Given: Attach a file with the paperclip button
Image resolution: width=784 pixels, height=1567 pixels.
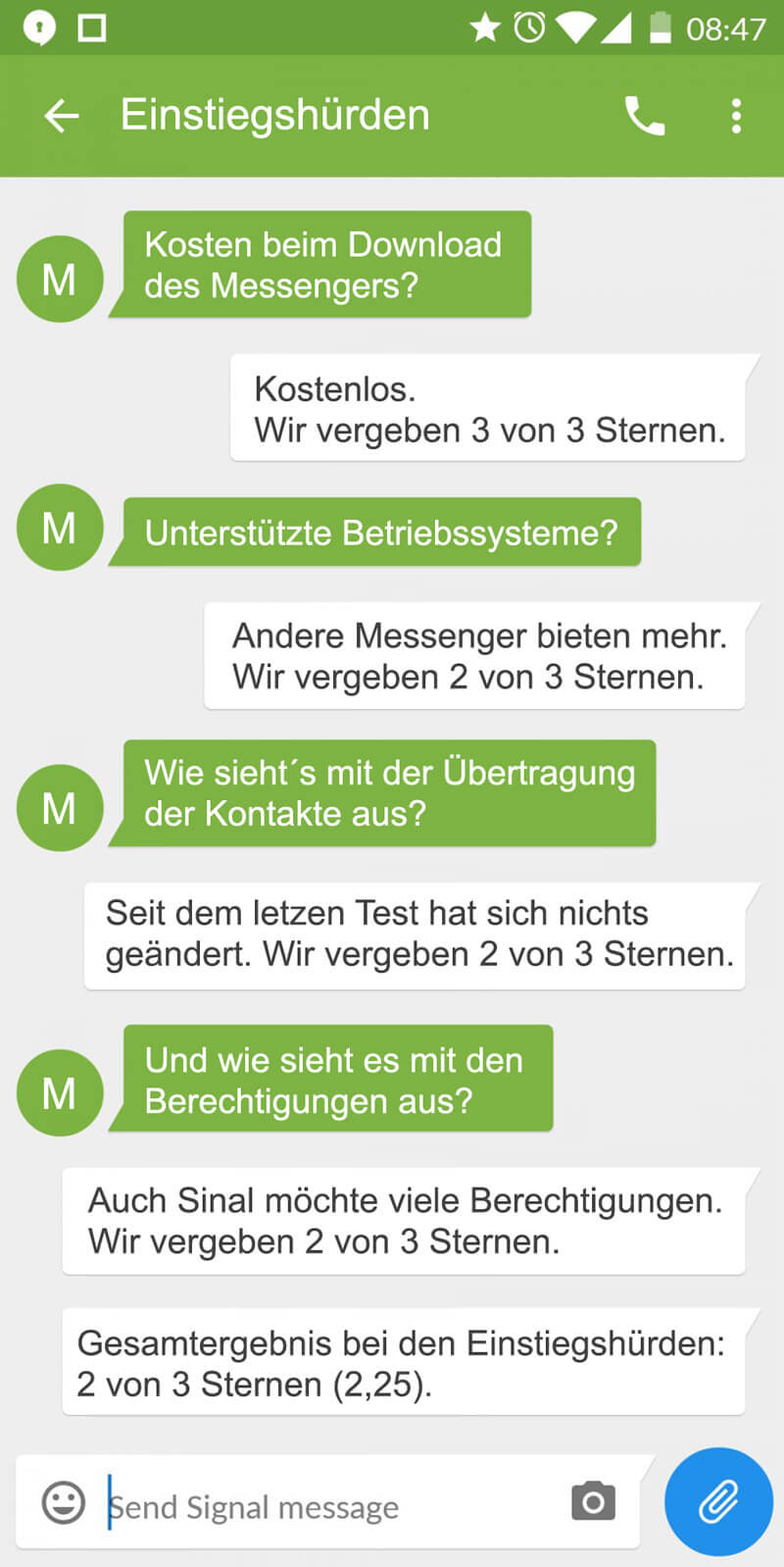Looking at the screenshot, I should tap(718, 1501).
